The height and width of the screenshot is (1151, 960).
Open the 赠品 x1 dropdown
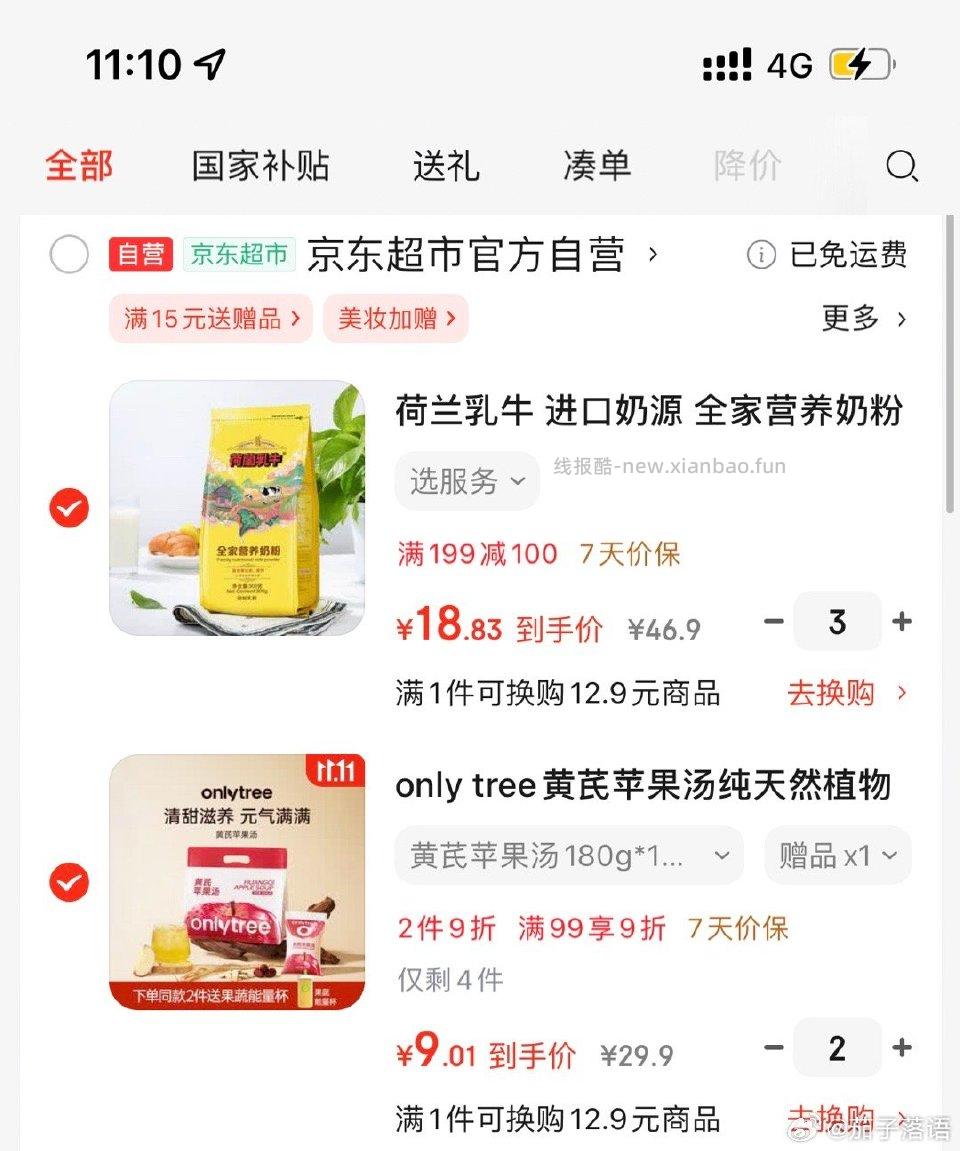(x=838, y=855)
